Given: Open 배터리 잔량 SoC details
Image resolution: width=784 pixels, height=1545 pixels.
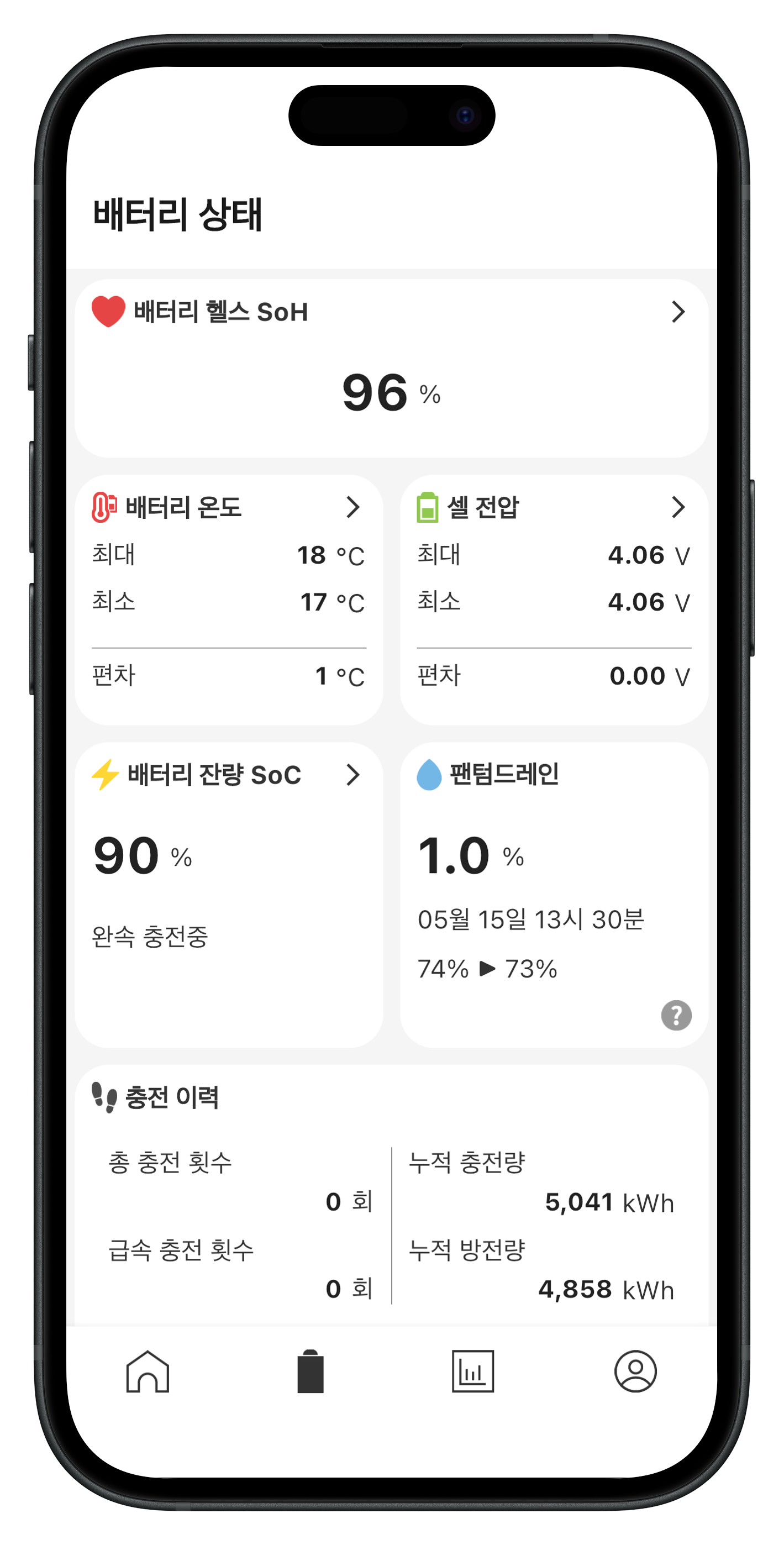Looking at the screenshot, I should 352,775.
